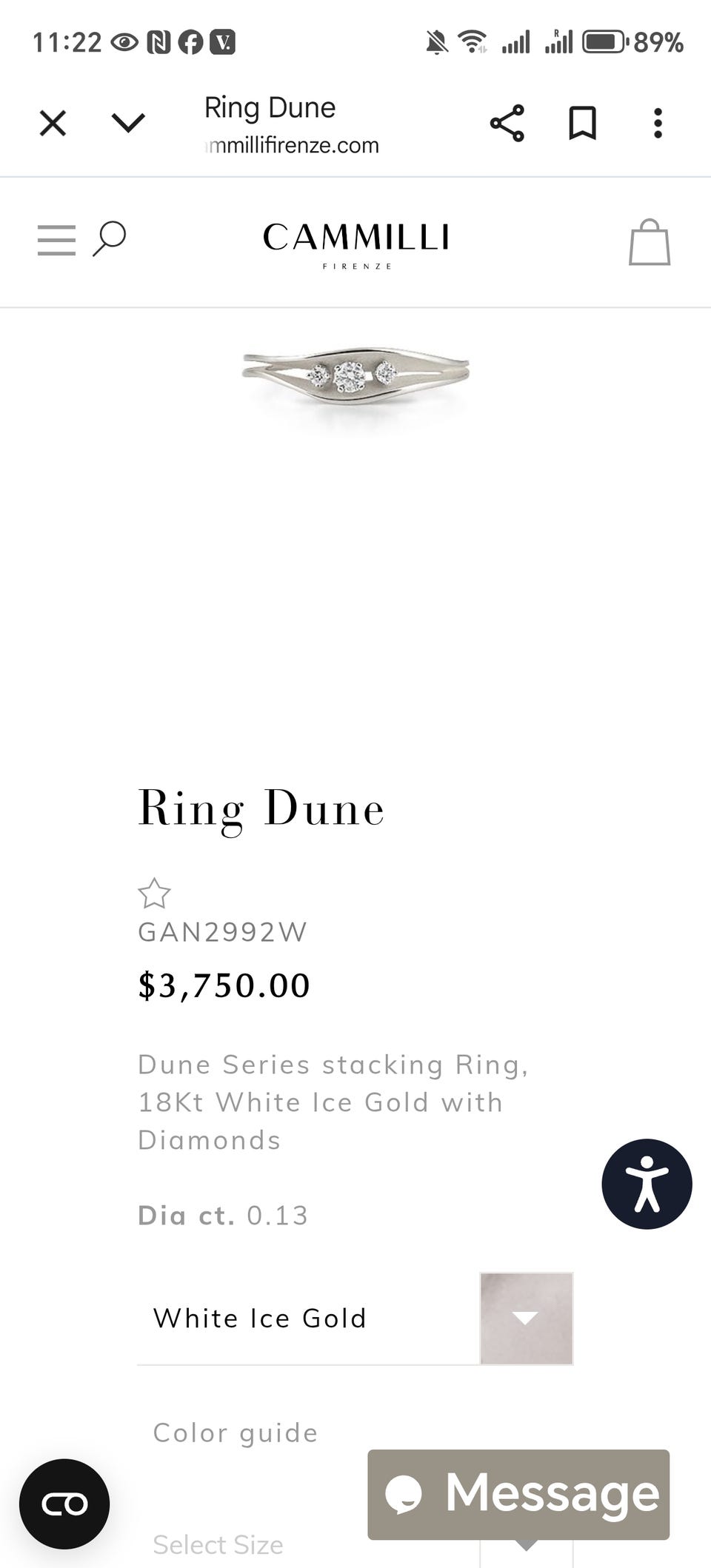Close the in-app browser tab
This screenshot has width=711, height=1568.
53,123
